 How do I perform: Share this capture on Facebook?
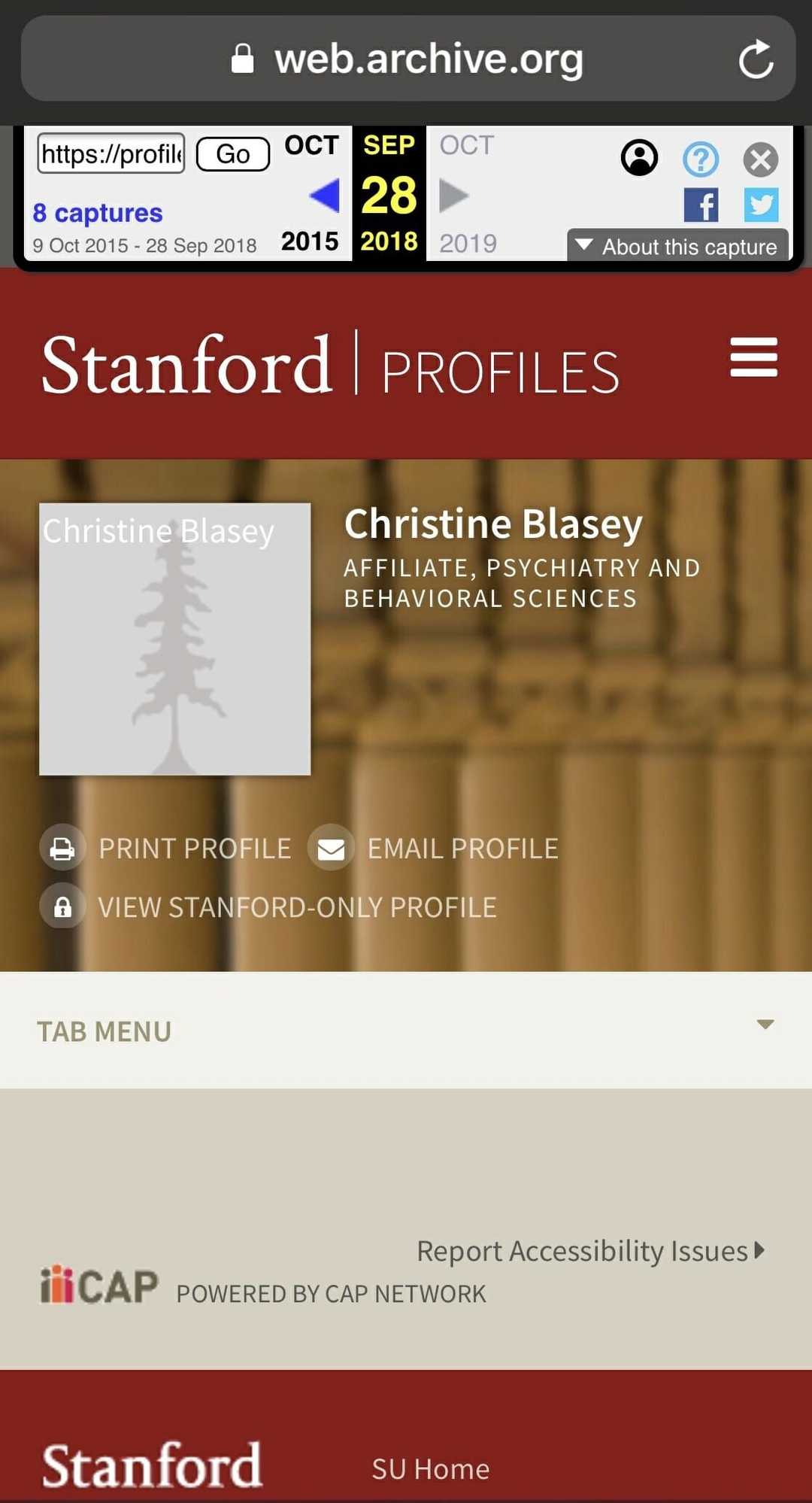tap(701, 205)
